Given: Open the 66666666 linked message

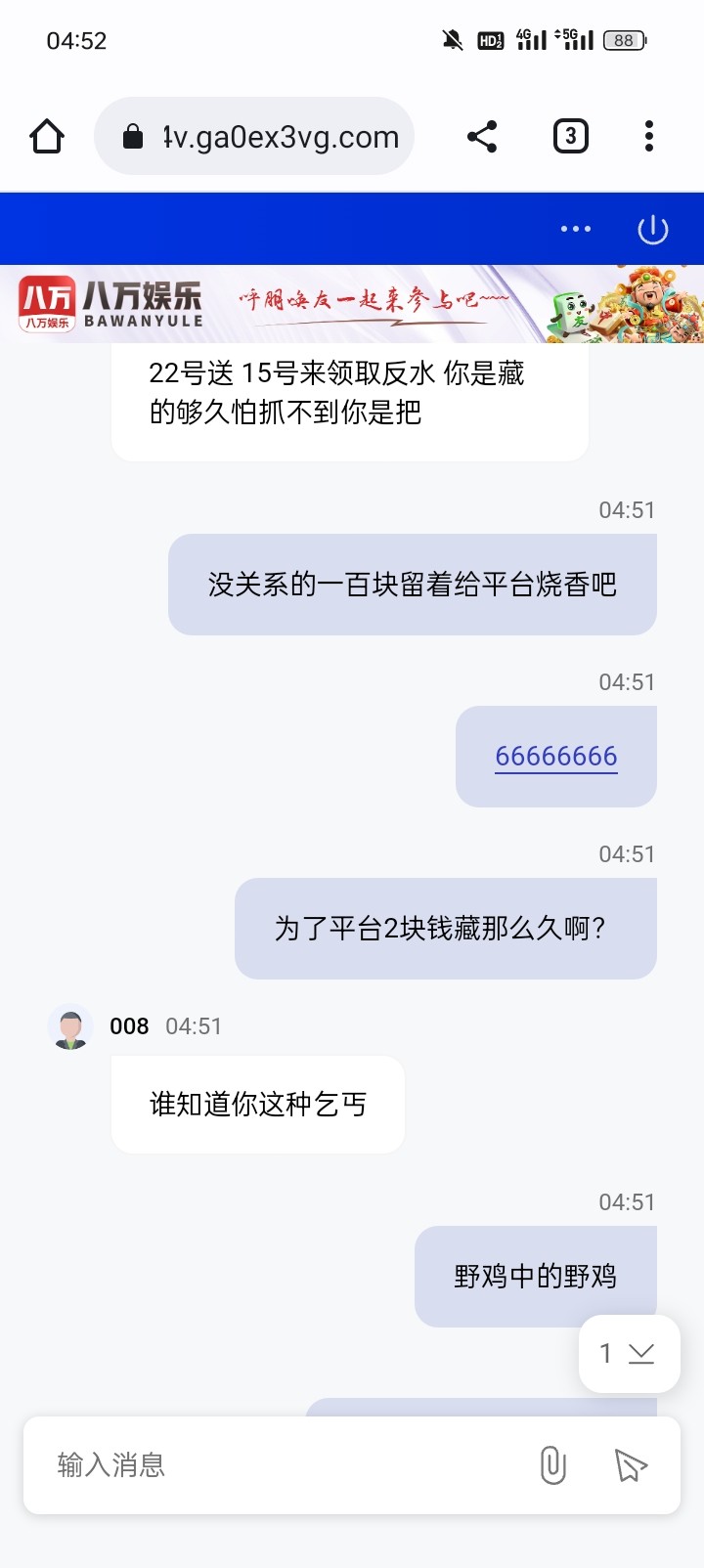Looking at the screenshot, I should coord(555,757).
